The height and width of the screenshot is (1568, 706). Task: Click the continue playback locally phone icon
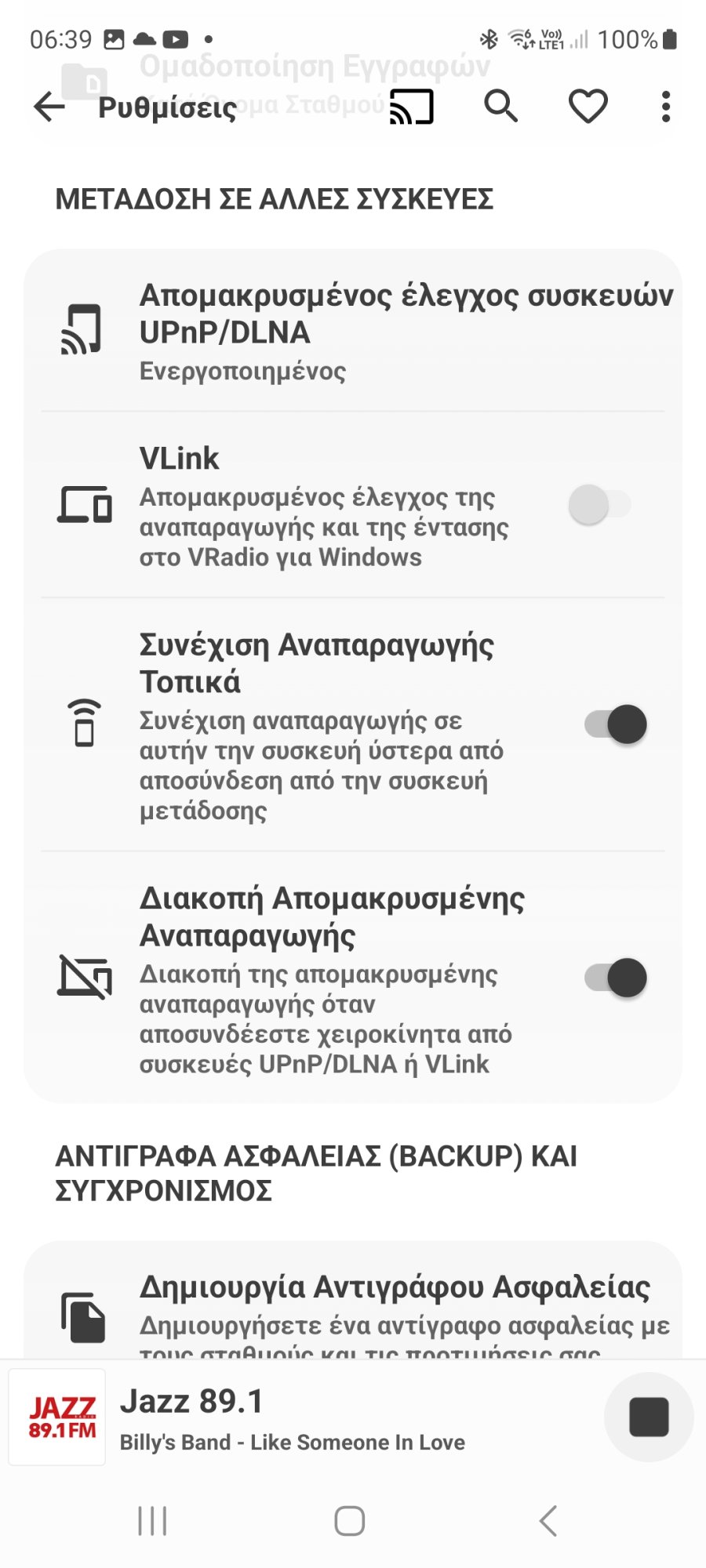pos(84,723)
